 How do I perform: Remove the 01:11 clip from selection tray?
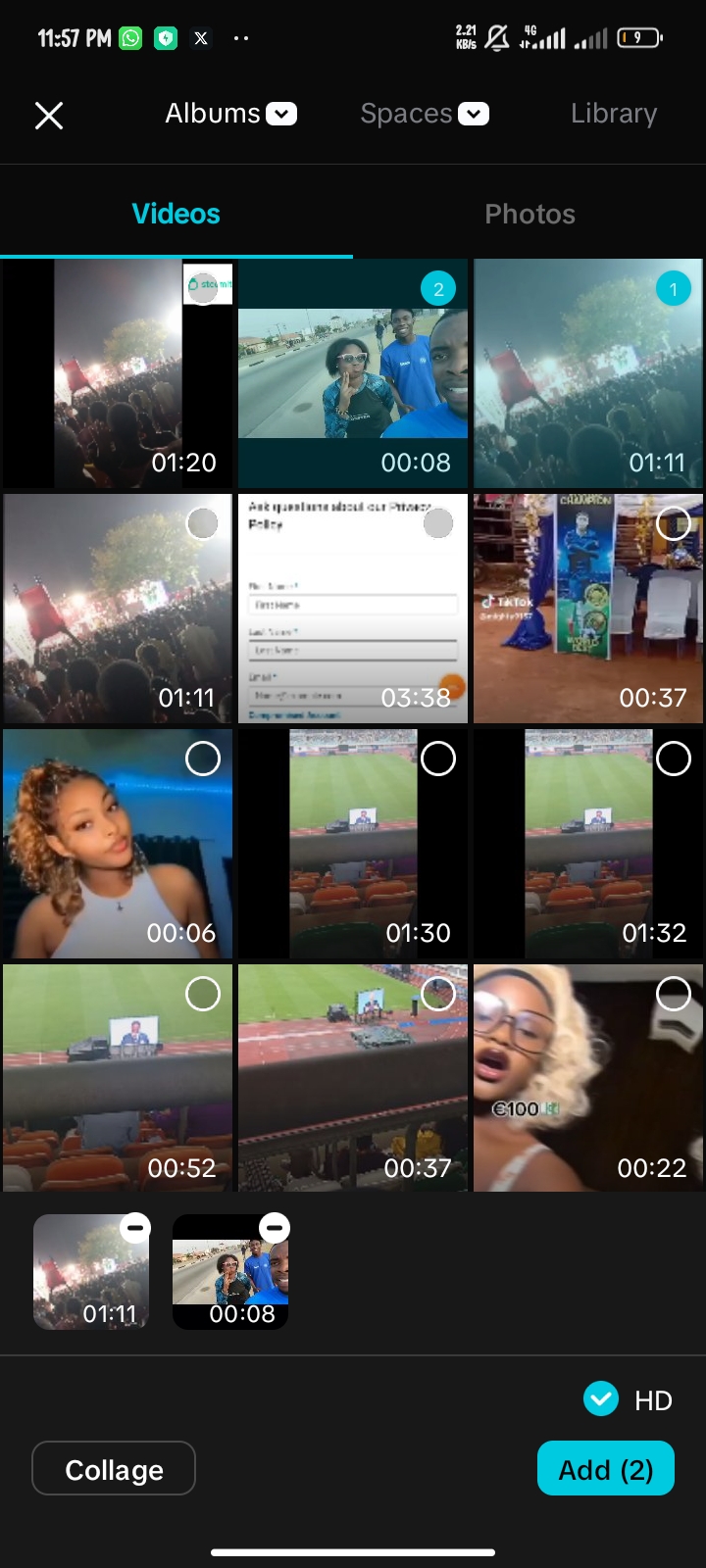click(135, 1227)
